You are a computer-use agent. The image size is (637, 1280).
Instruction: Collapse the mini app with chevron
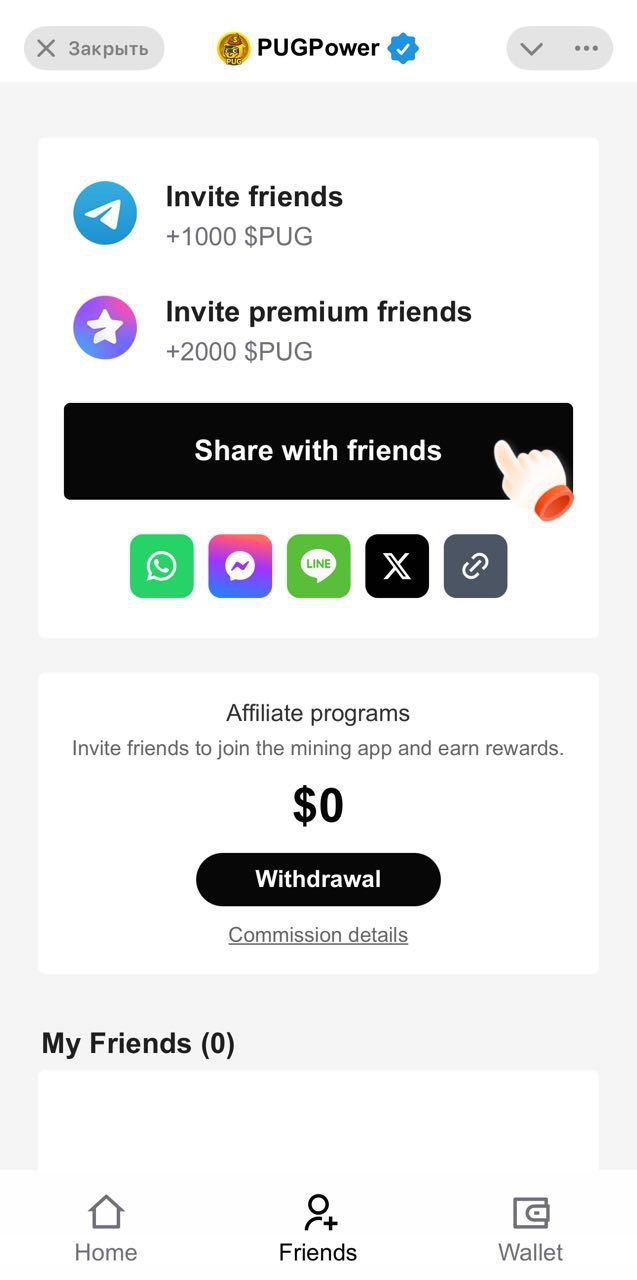point(532,48)
